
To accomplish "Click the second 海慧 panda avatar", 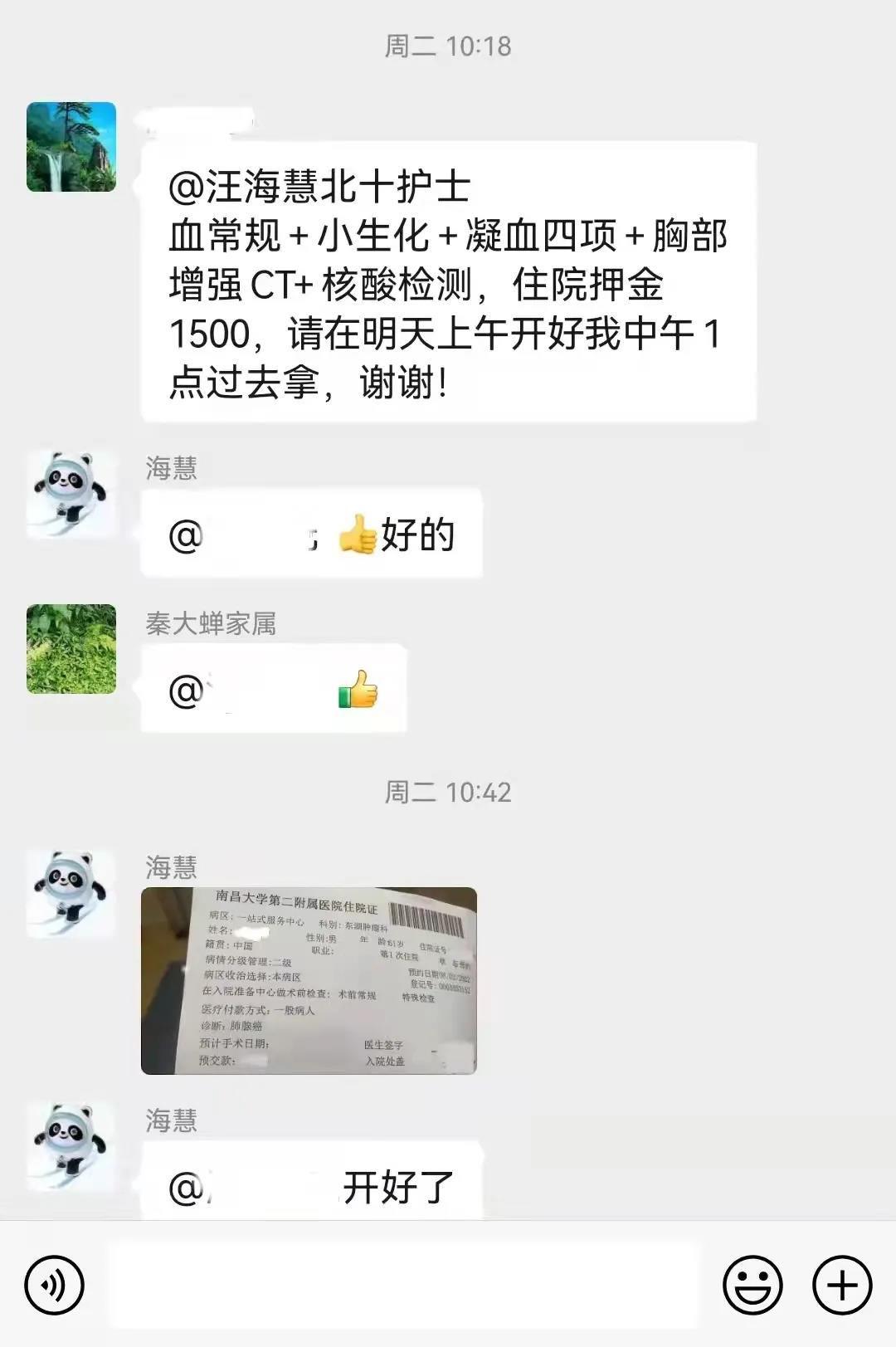I will 71,892.
